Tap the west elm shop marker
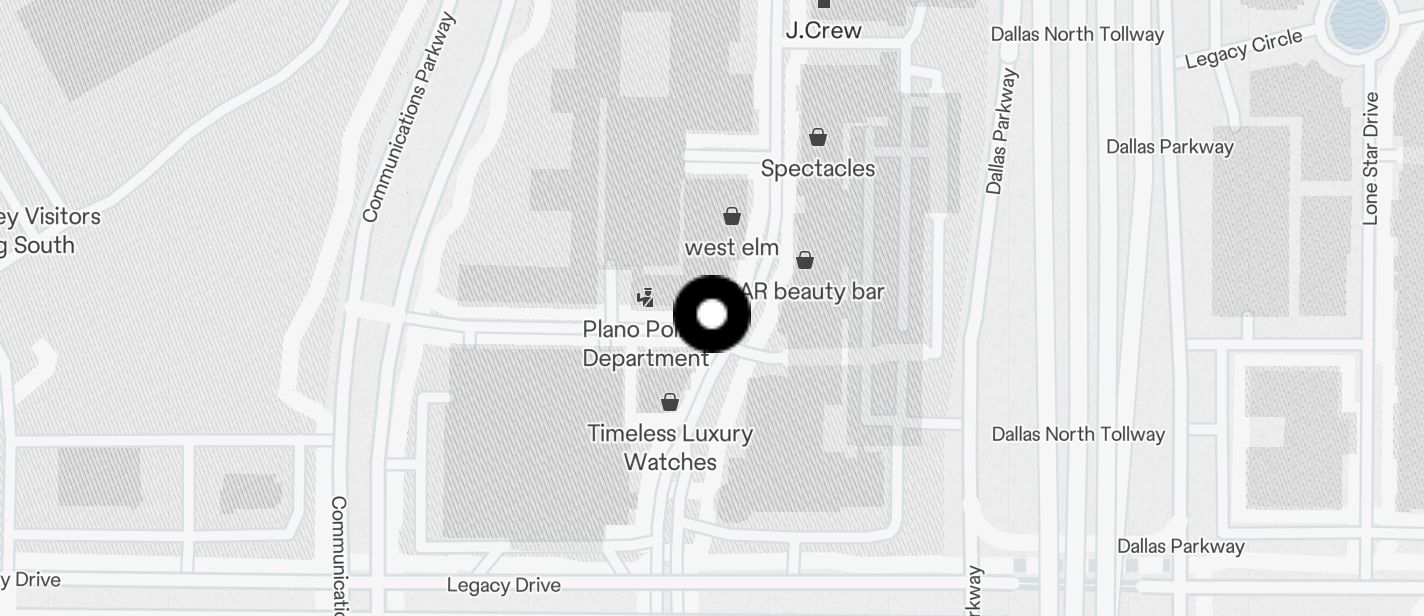 click(x=732, y=216)
